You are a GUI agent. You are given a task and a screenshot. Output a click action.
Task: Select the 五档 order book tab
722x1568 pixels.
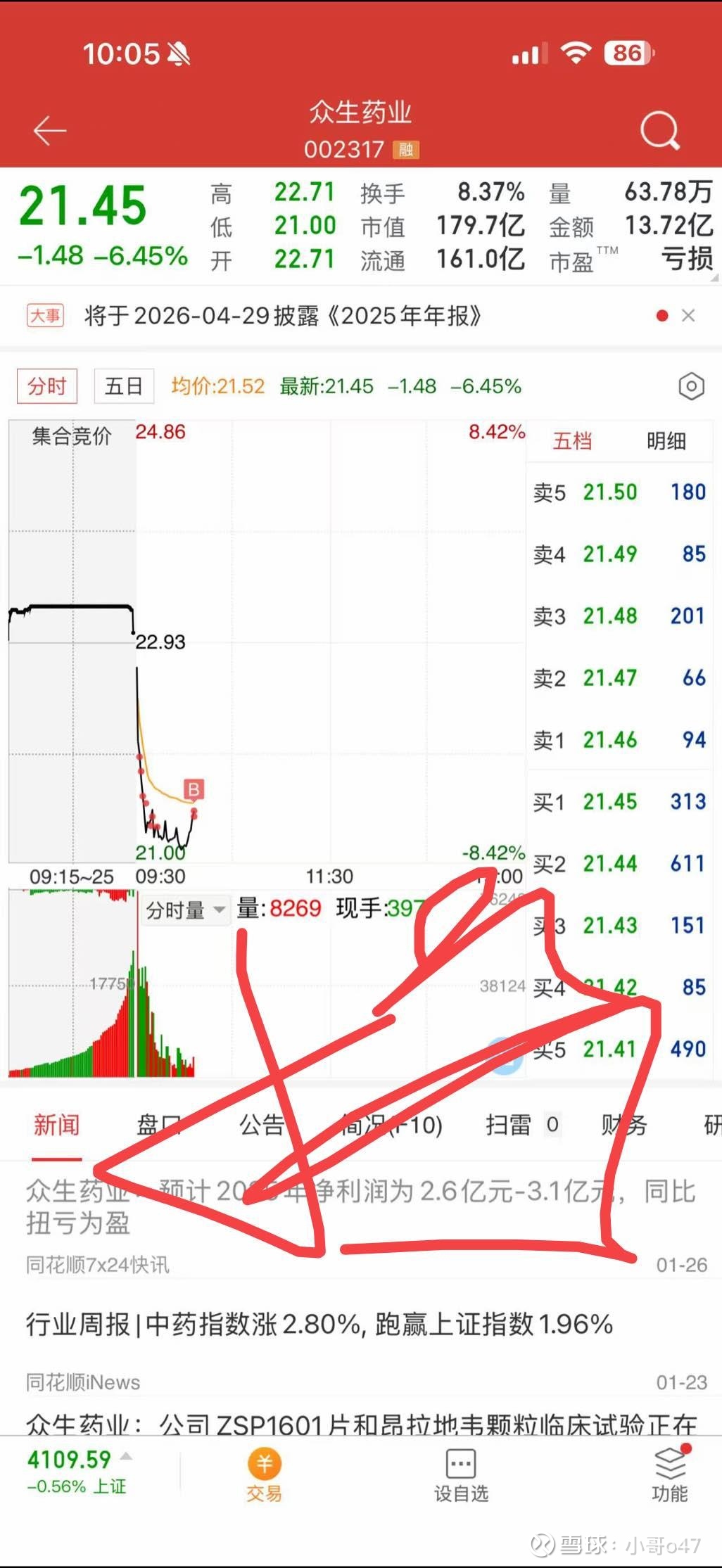click(574, 440)
